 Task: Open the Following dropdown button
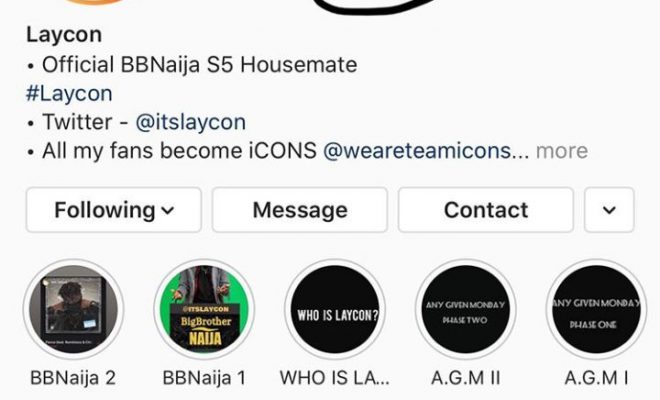coord(113,210)
